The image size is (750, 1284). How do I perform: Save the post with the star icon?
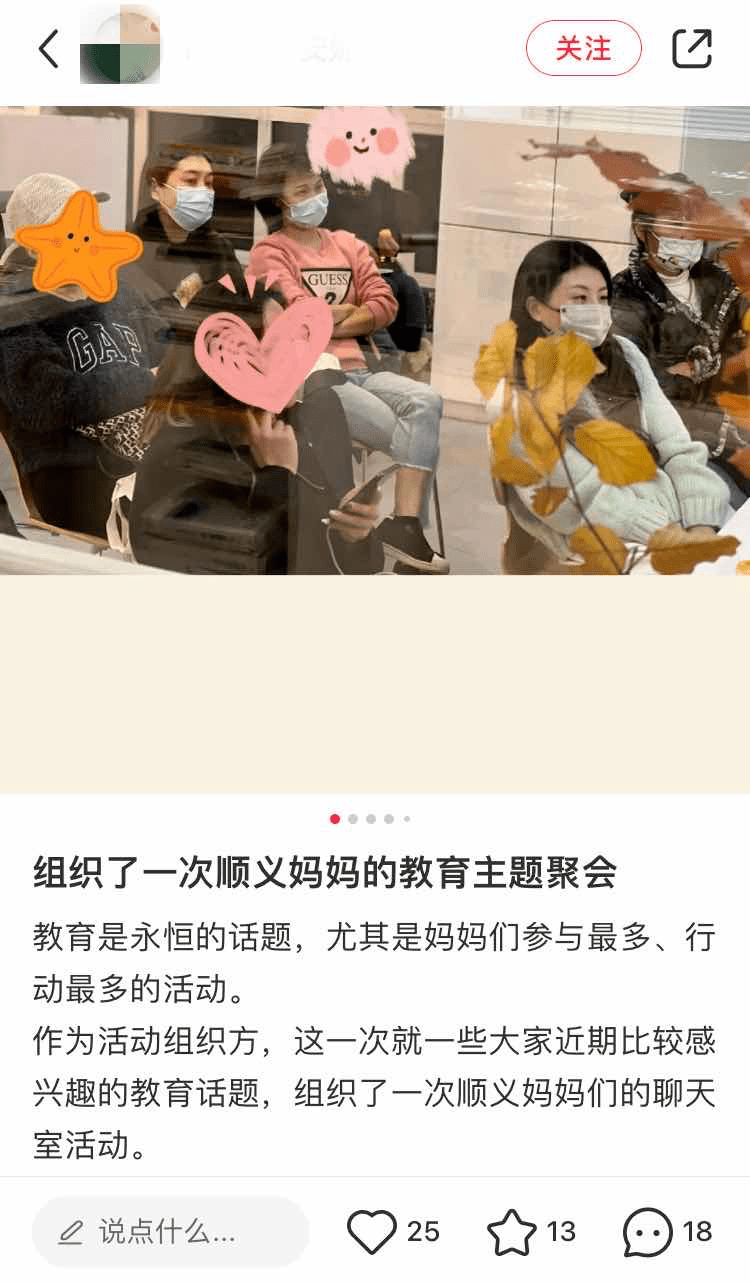[x=511, y=1232]
